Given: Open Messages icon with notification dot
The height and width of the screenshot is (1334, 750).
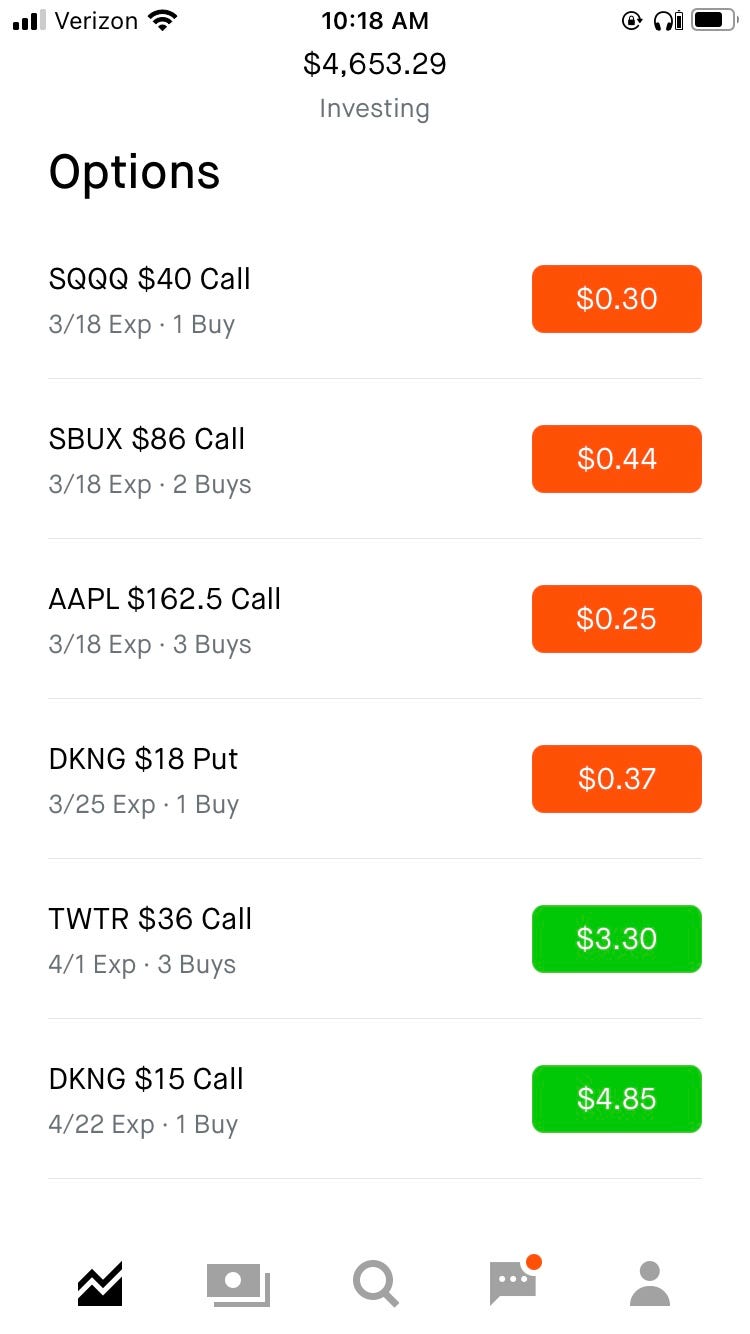Looking at the screenshot, I should 513,1283.
